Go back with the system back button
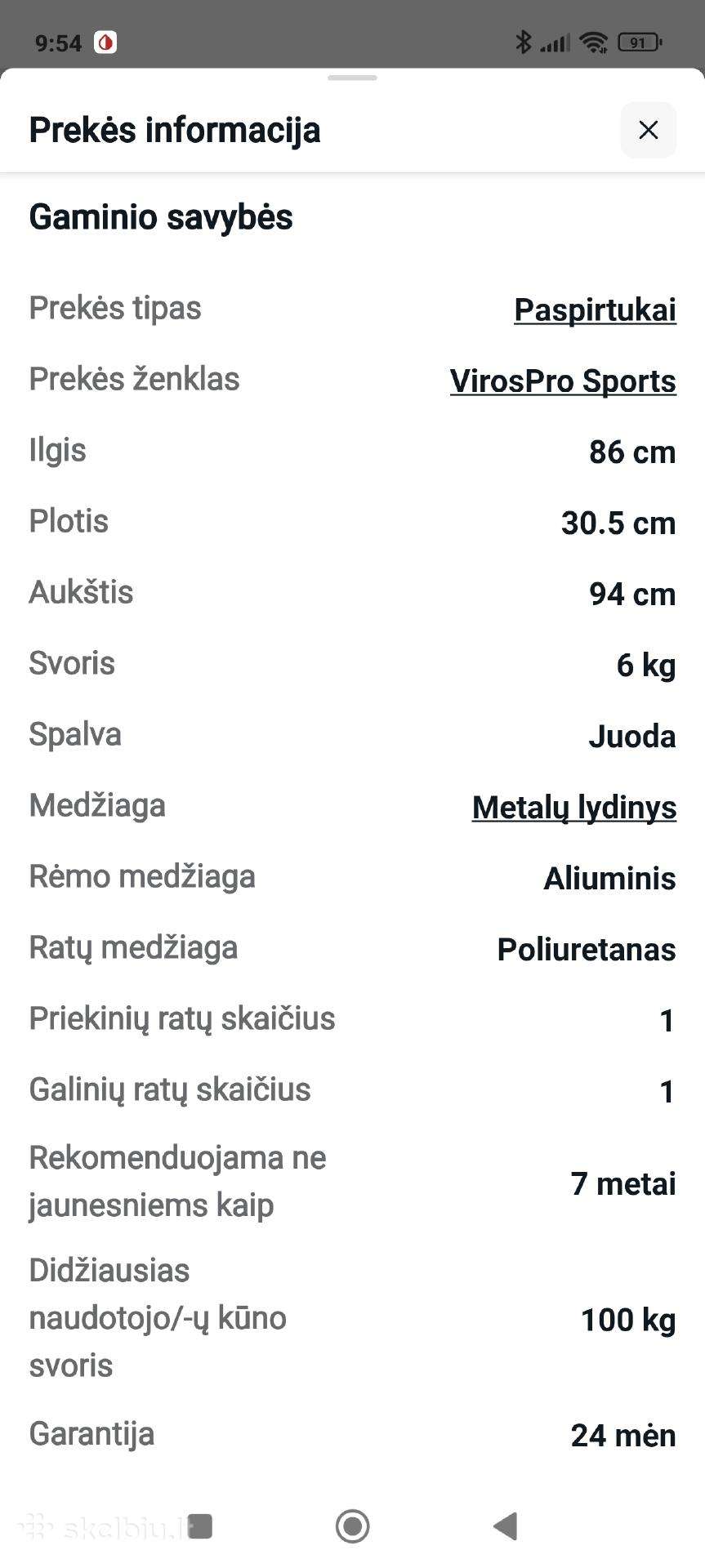Image resolution: width=705 pixels, height=1568 pixels. pos(506,1526)
